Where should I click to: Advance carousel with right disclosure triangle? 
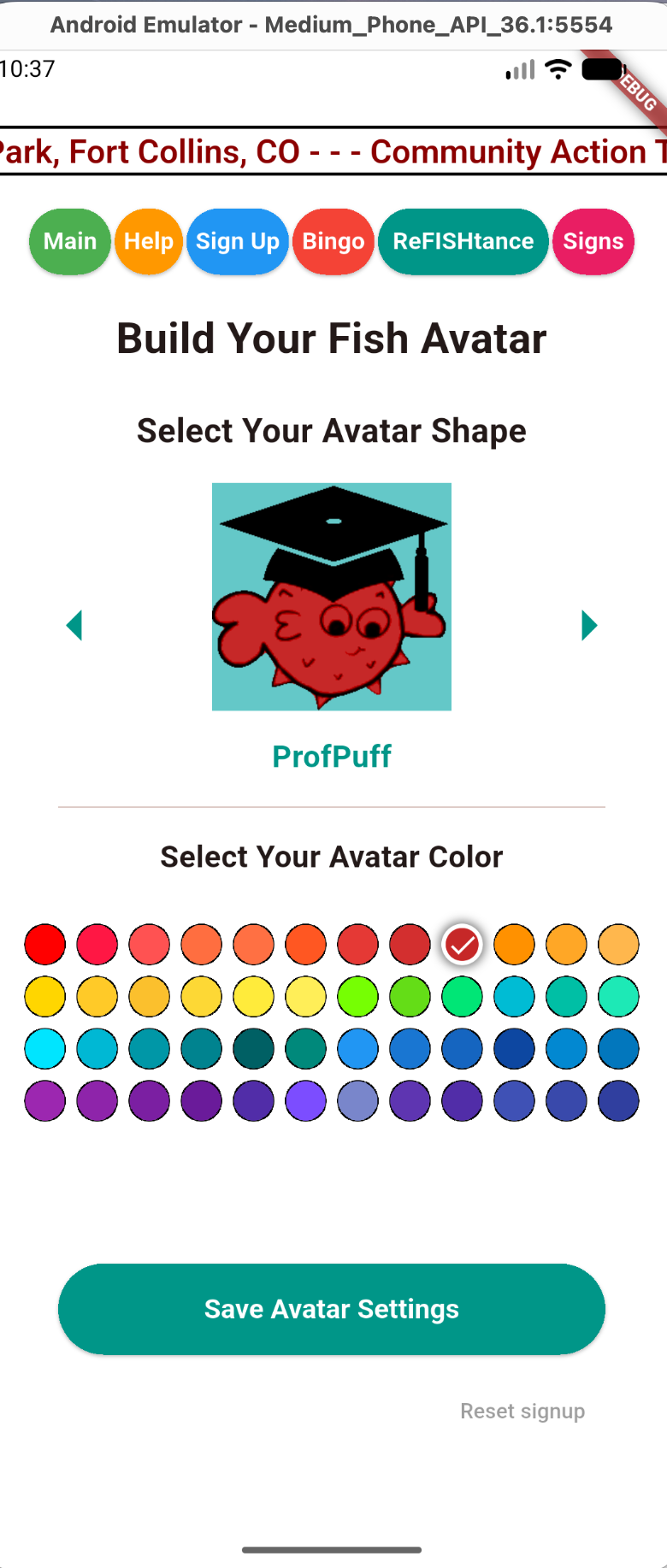(588, 625)
